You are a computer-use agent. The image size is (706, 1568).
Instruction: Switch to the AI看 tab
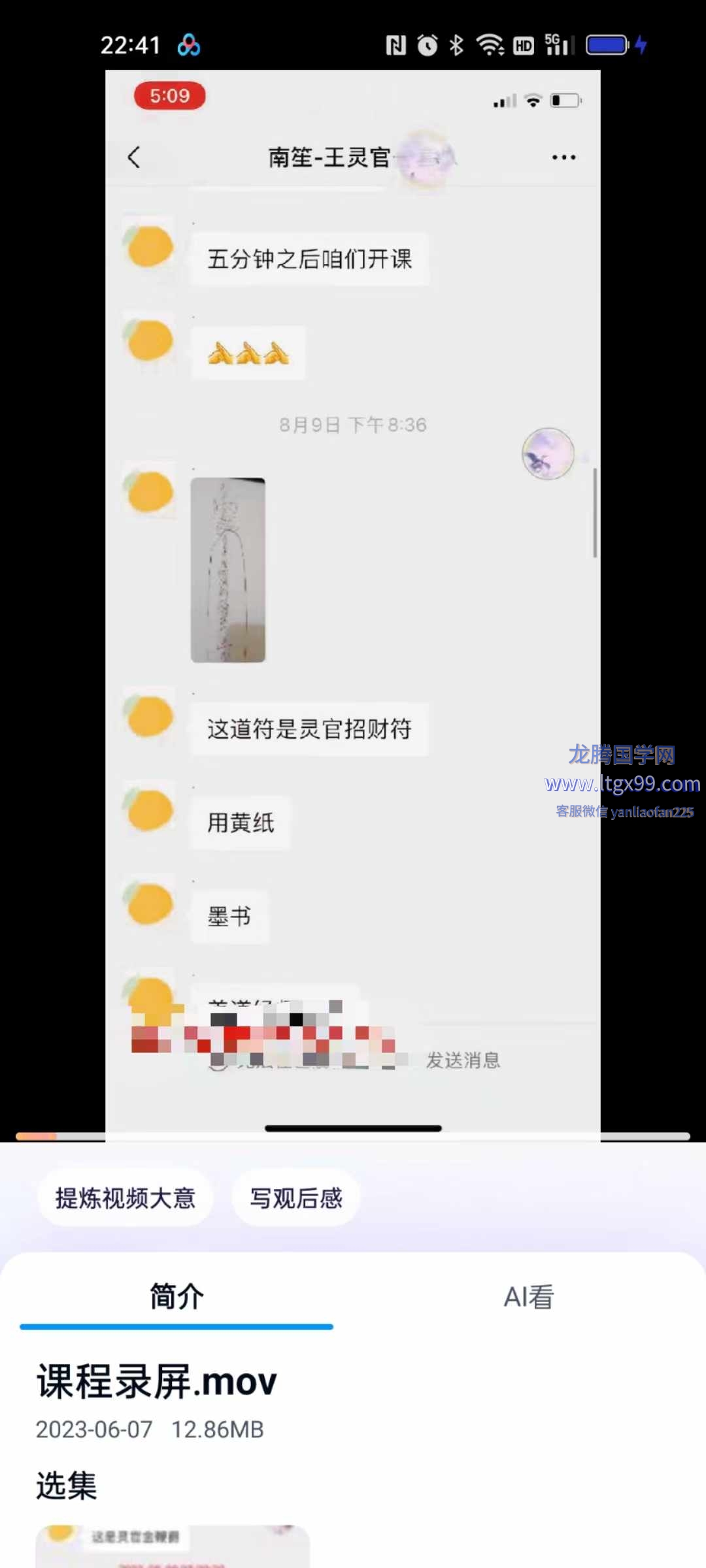click(x=528, y=1297)
